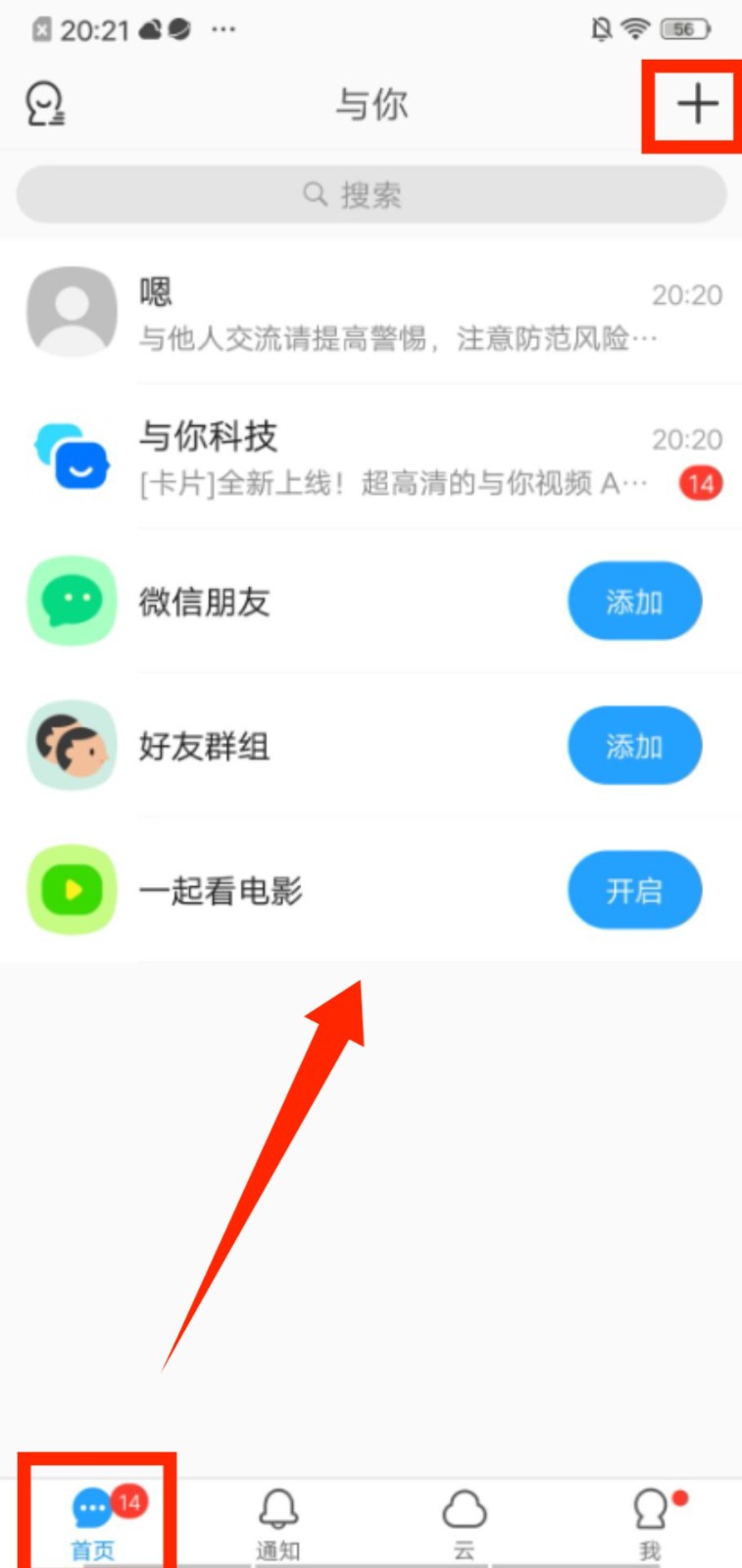Open the chat with 嗯
742x1568 pixels.
tap(371, 313)
